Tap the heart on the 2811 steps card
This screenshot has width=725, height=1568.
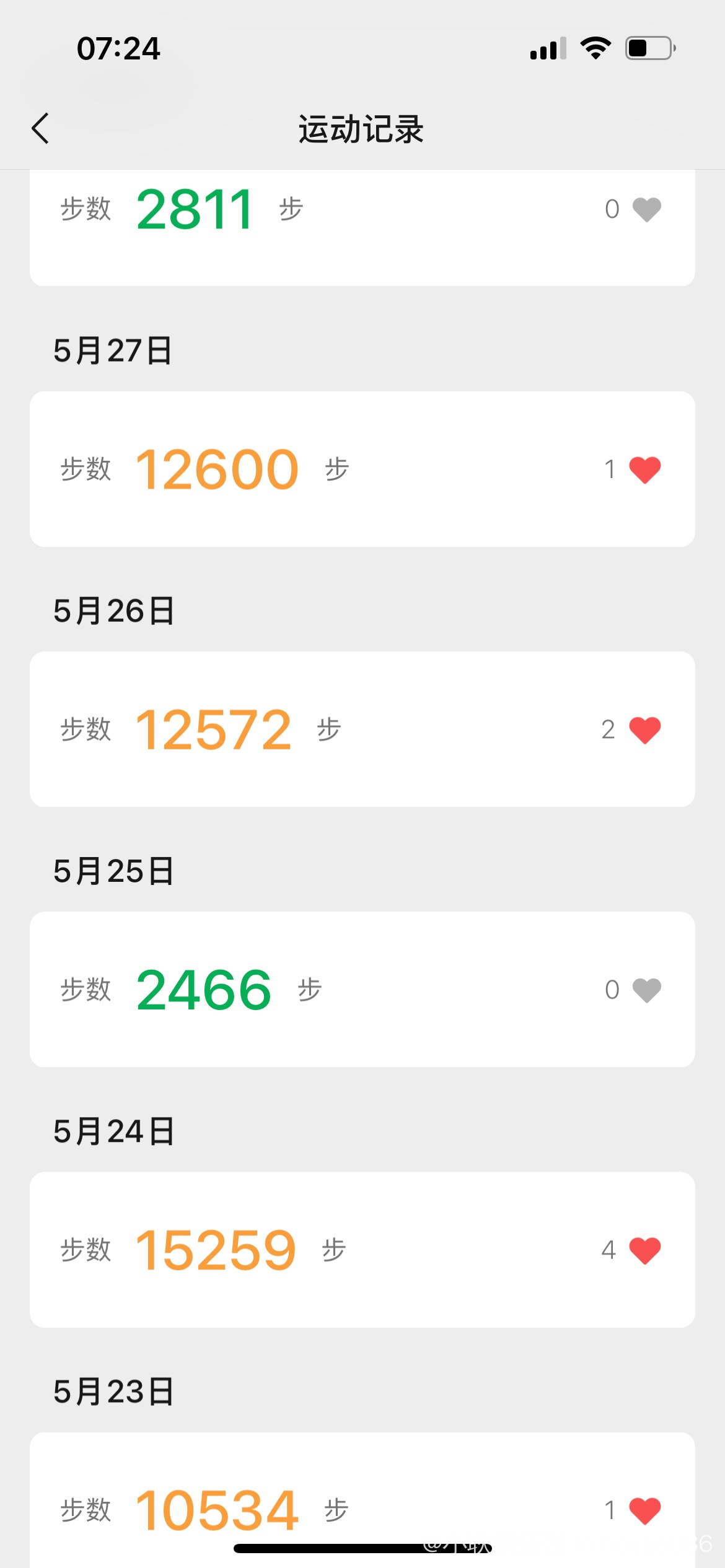[646, 209]
